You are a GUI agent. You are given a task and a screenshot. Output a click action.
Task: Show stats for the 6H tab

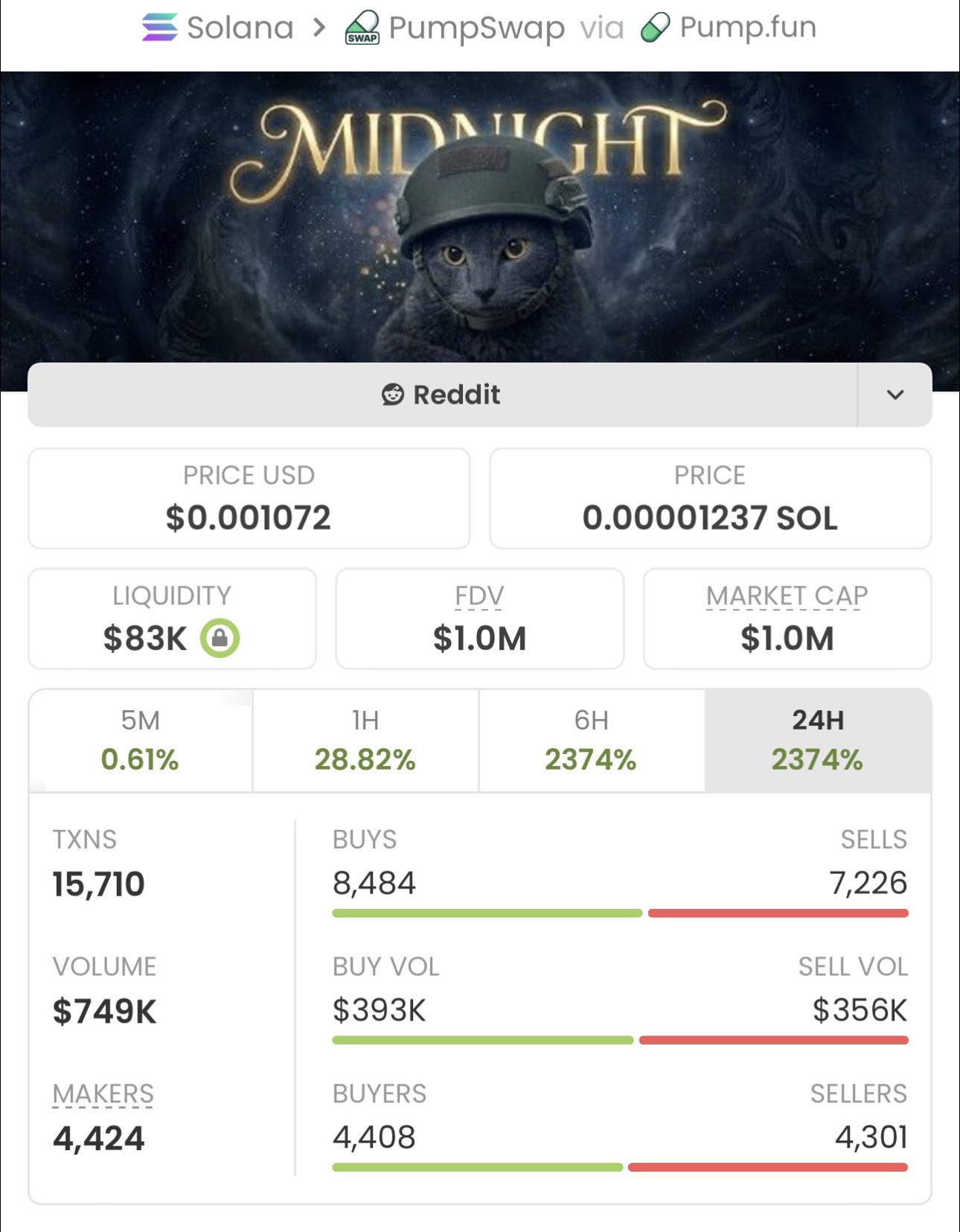[591, 741]
